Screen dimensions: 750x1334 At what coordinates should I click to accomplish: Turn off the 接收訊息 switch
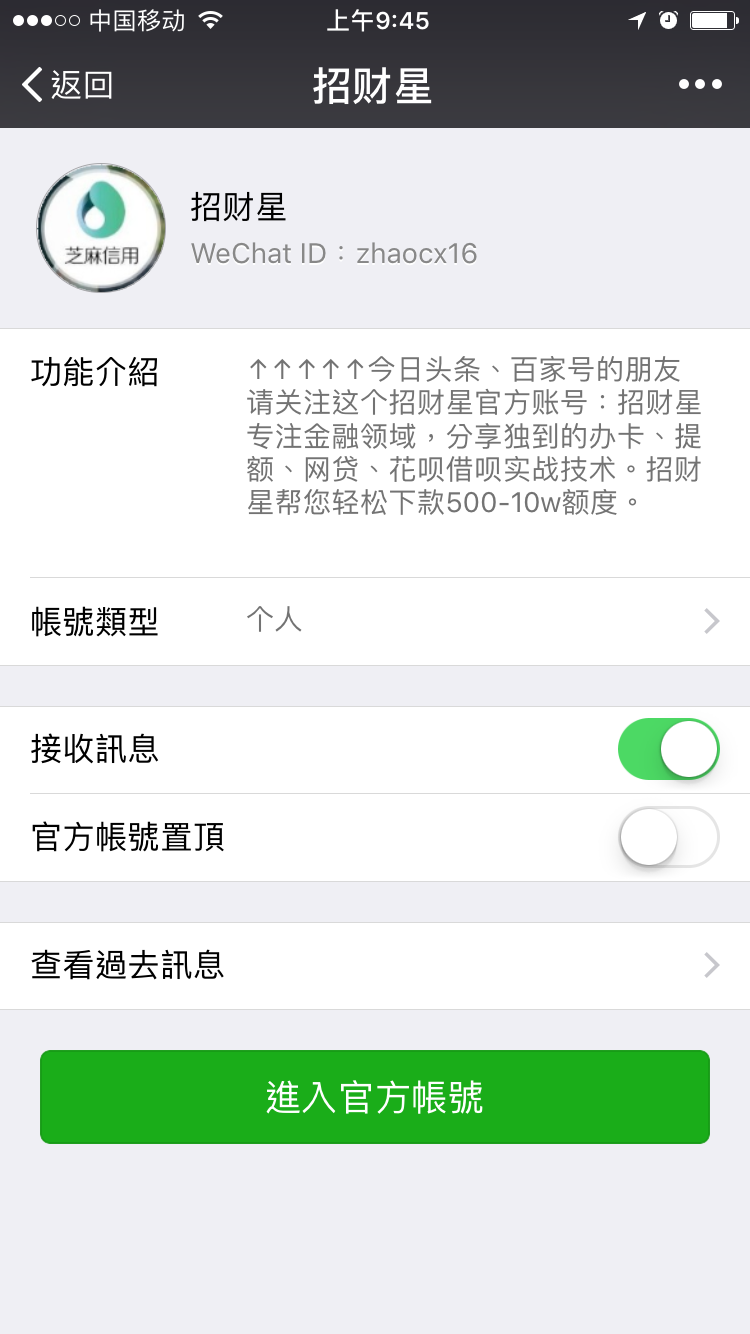click(669, 749)
